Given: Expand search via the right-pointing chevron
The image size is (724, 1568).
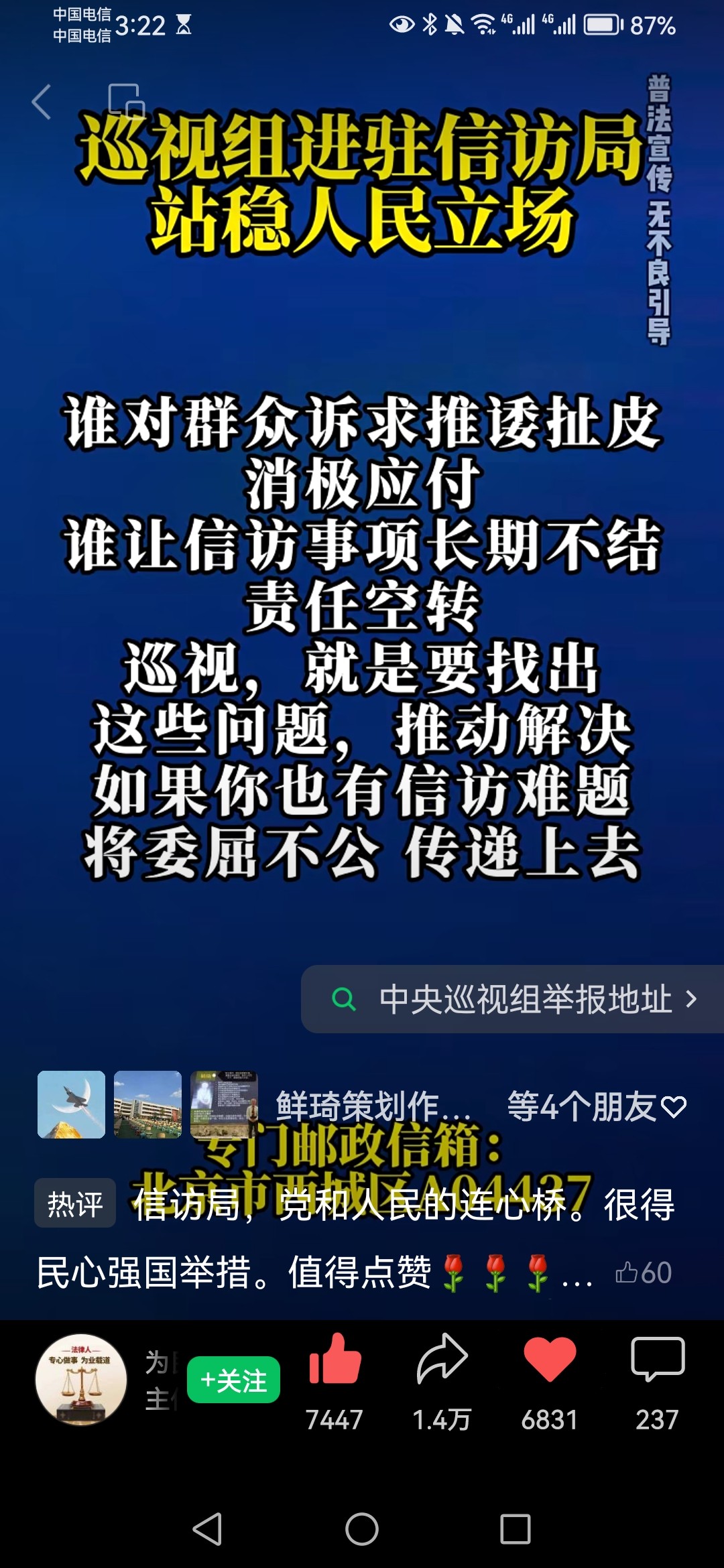Looking at the screenshot, I should pyautogui.click(x=690, y=997).
